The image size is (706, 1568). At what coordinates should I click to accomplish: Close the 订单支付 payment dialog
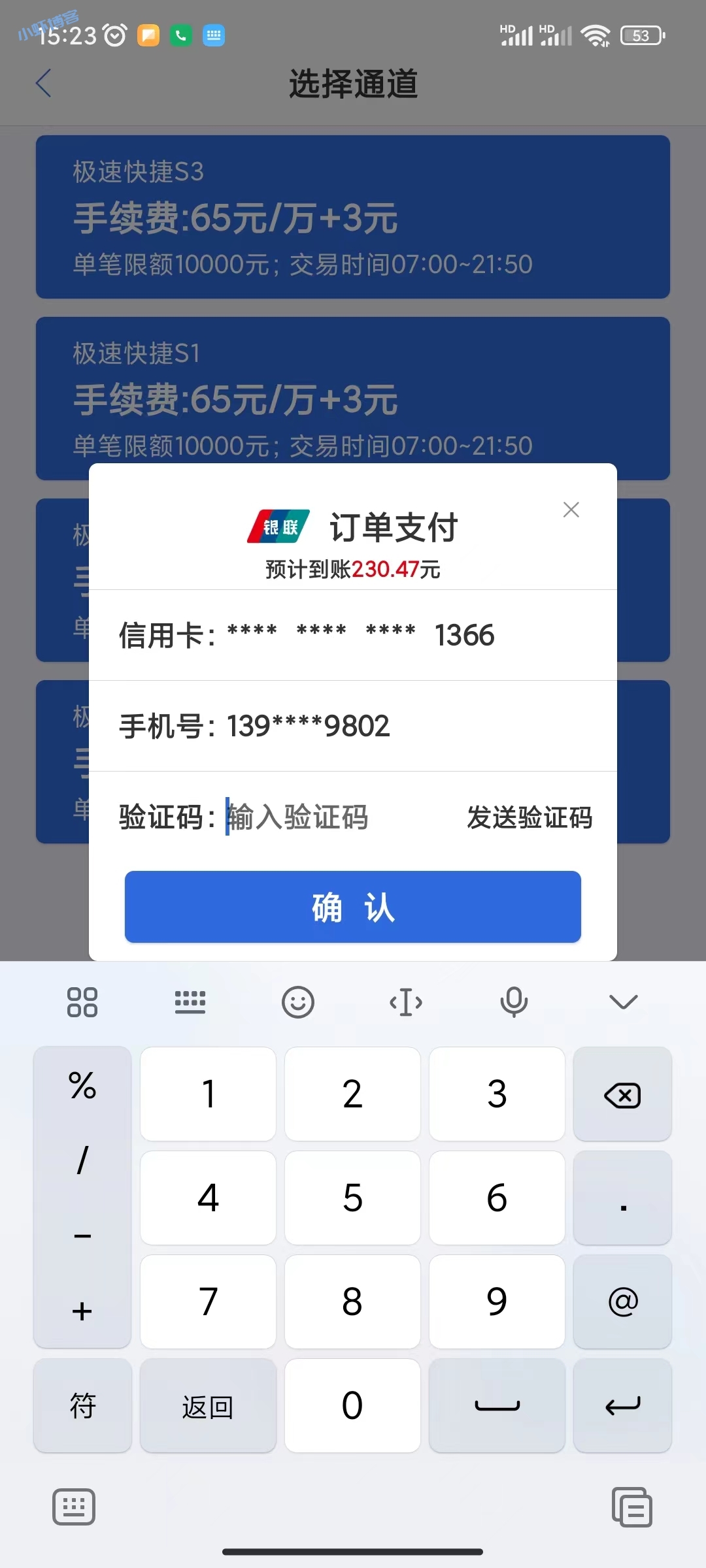pos(571,510)
